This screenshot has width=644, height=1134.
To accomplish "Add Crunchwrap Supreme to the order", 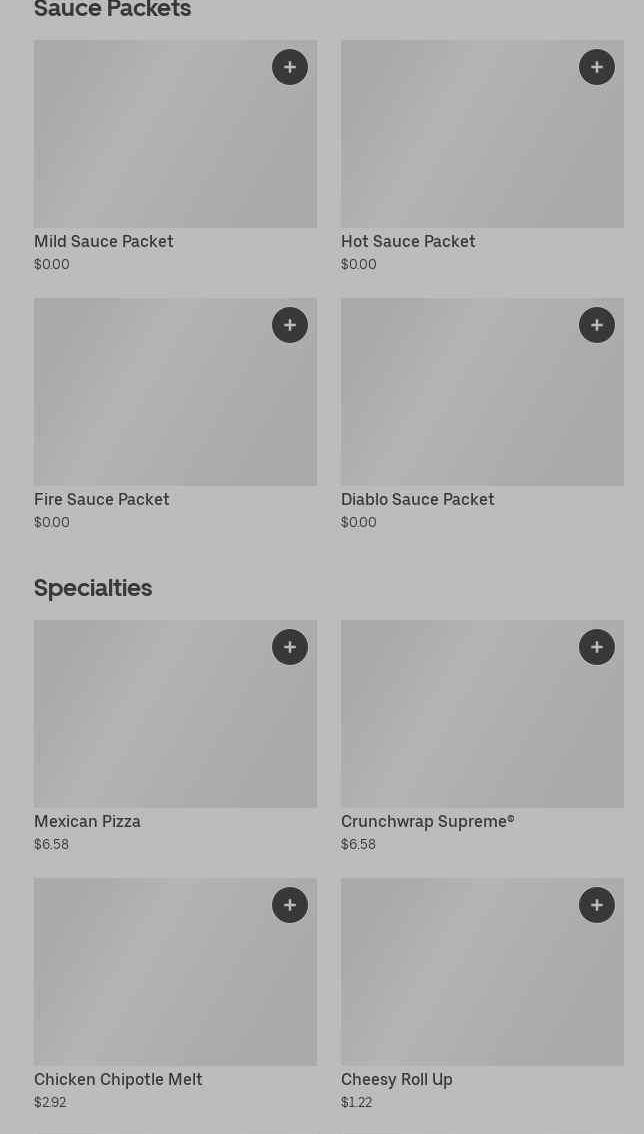I will coord(597,647).
